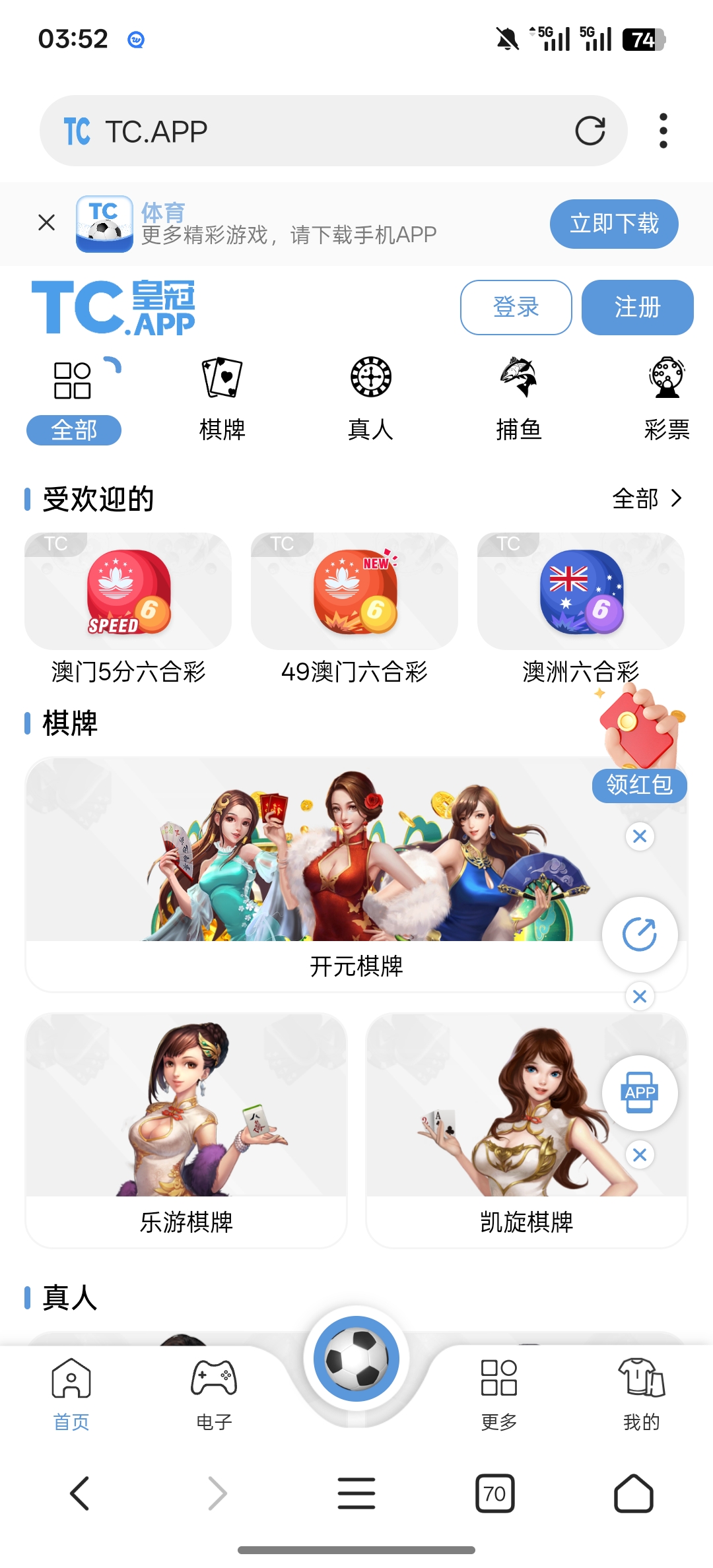Open the 澳门5分六合彩 game thumbnail
Screen dimensions: 713x1568
128,591
